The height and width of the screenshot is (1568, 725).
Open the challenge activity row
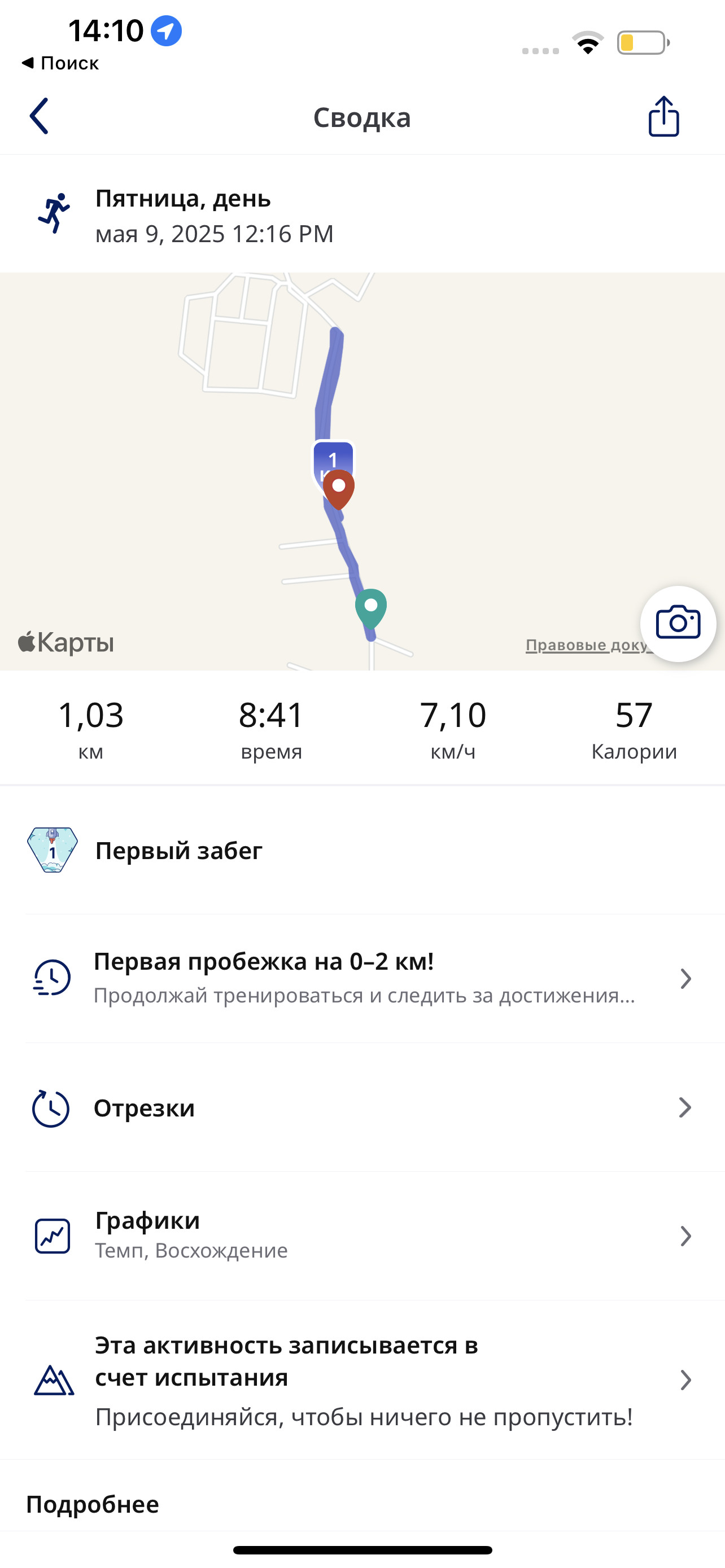tap(362, 1380)
